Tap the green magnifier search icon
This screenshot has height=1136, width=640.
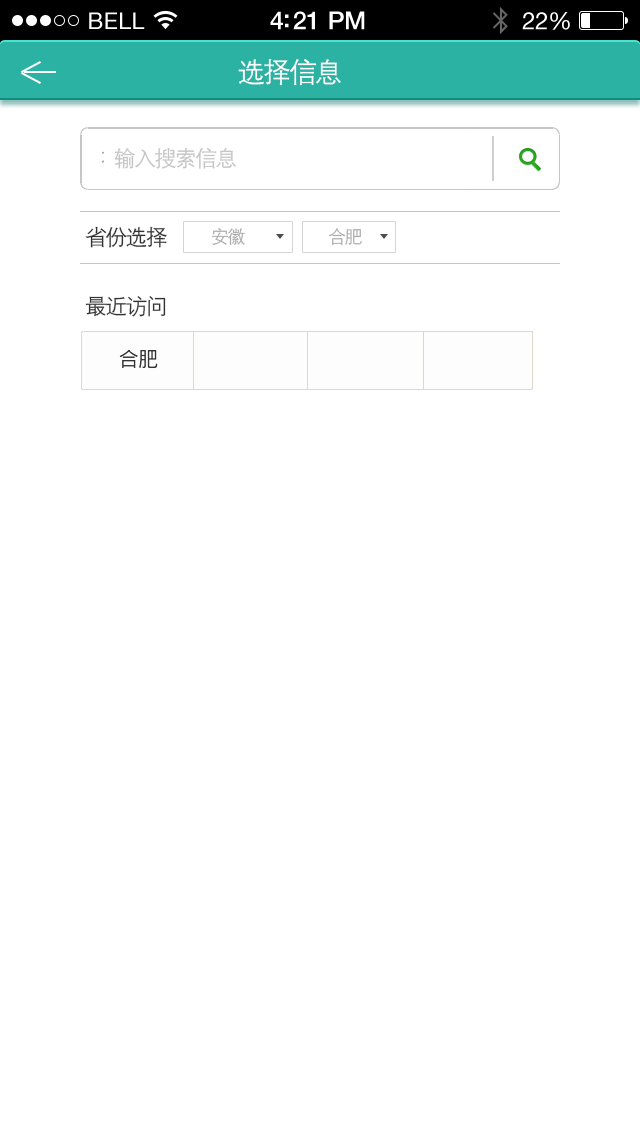pos(530,159)
